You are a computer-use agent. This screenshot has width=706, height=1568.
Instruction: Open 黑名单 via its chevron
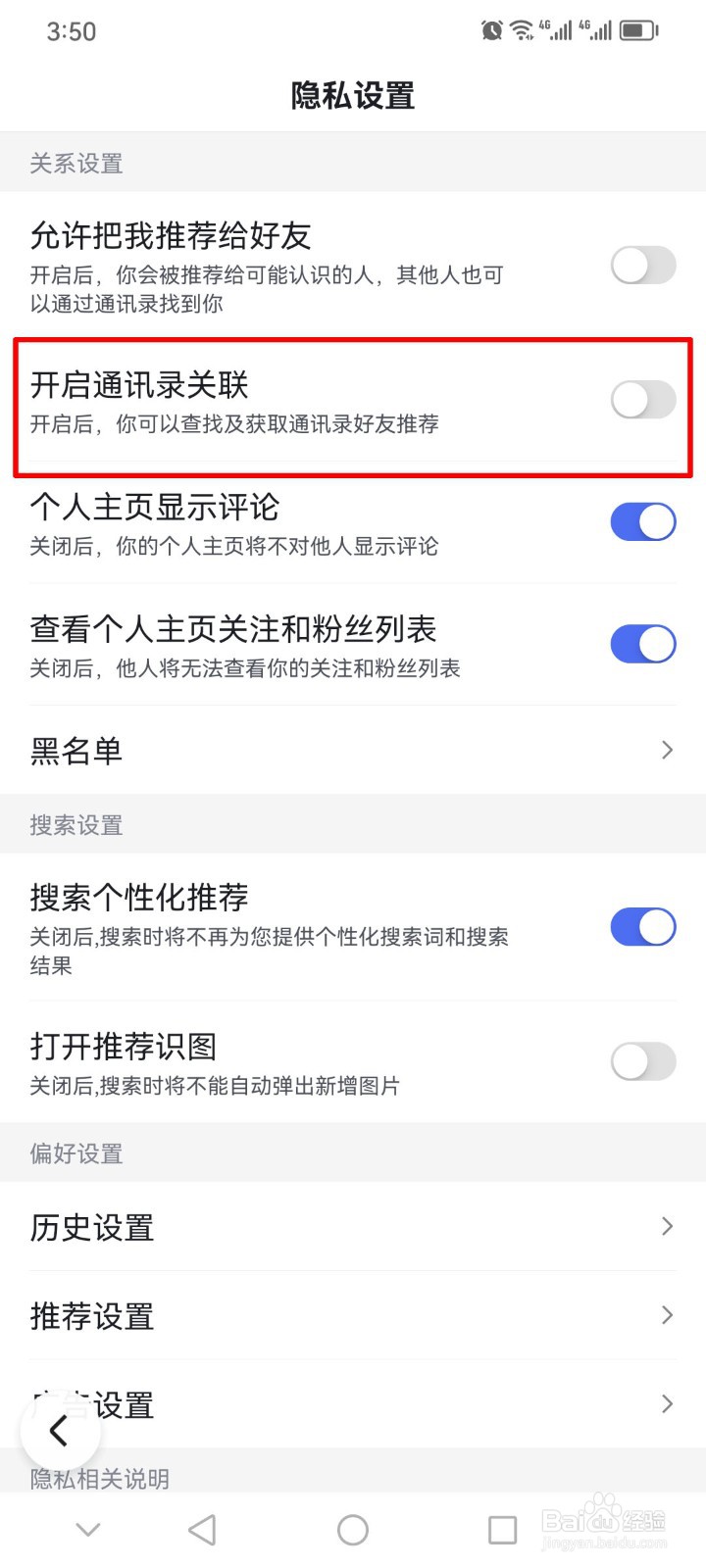[667, 750]
